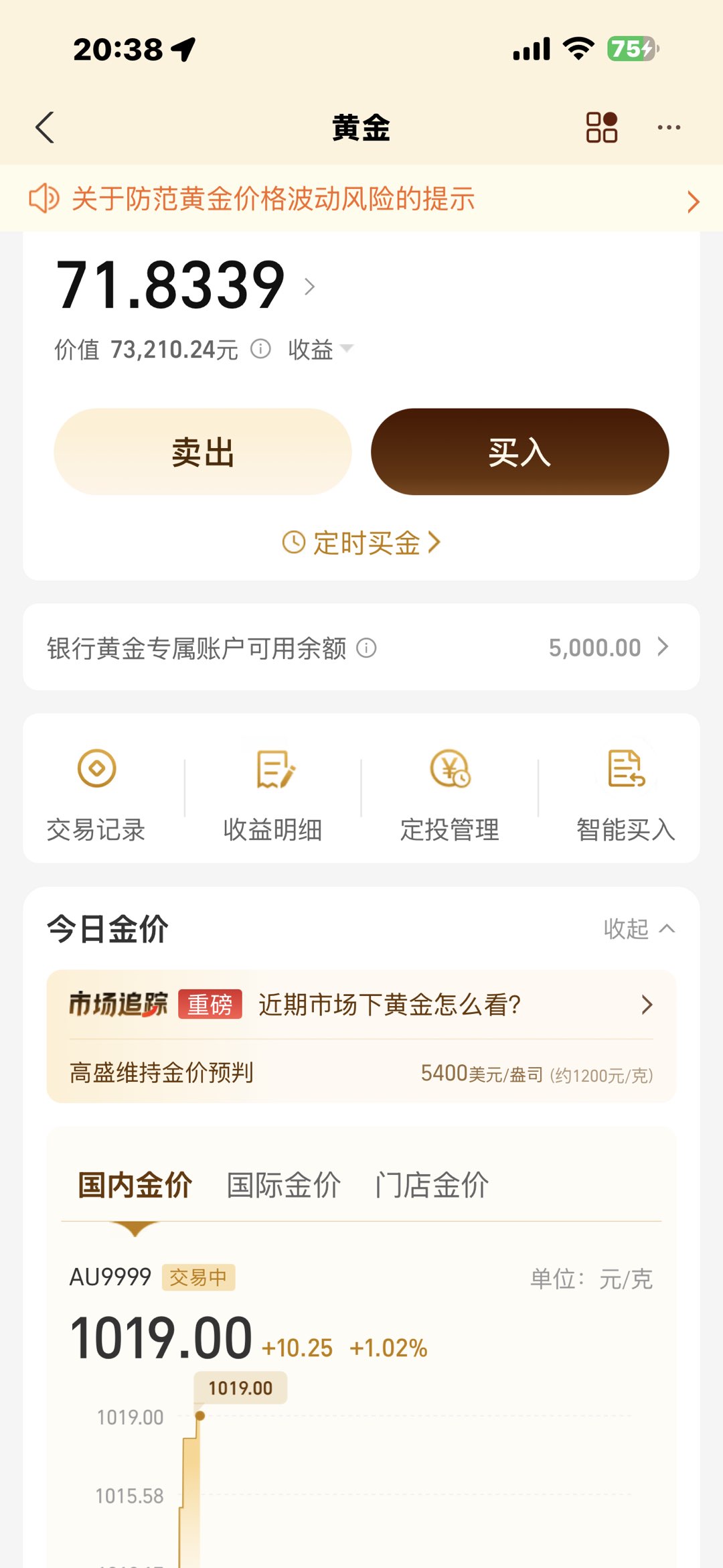Image resolution: width=723 pixels, height=1568 pixels.
Task: Open gold holdings detail next to 71.8339
Action: tap(309, 287)
